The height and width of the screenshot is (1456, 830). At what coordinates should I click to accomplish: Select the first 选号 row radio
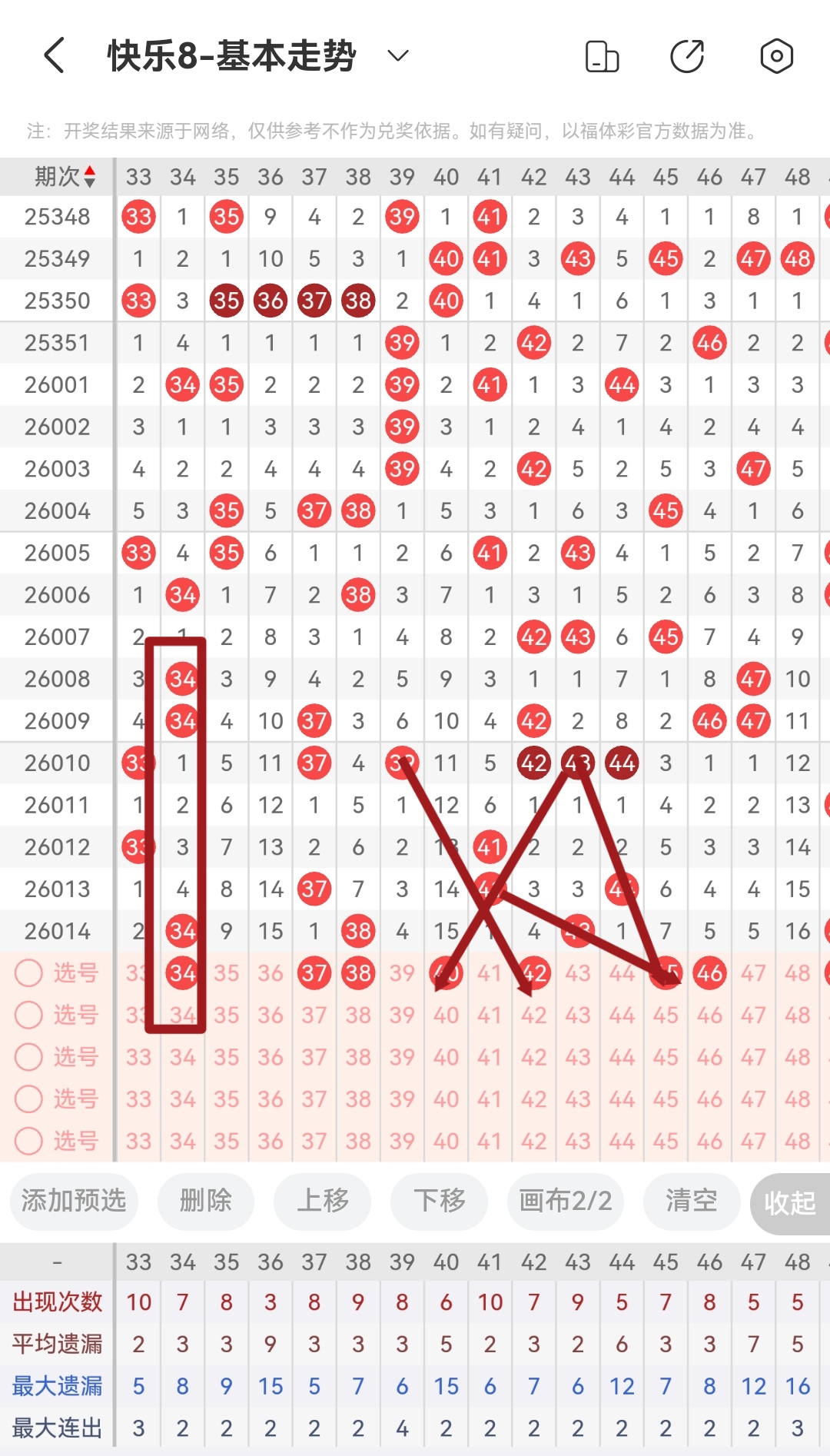tap(29, 973)
